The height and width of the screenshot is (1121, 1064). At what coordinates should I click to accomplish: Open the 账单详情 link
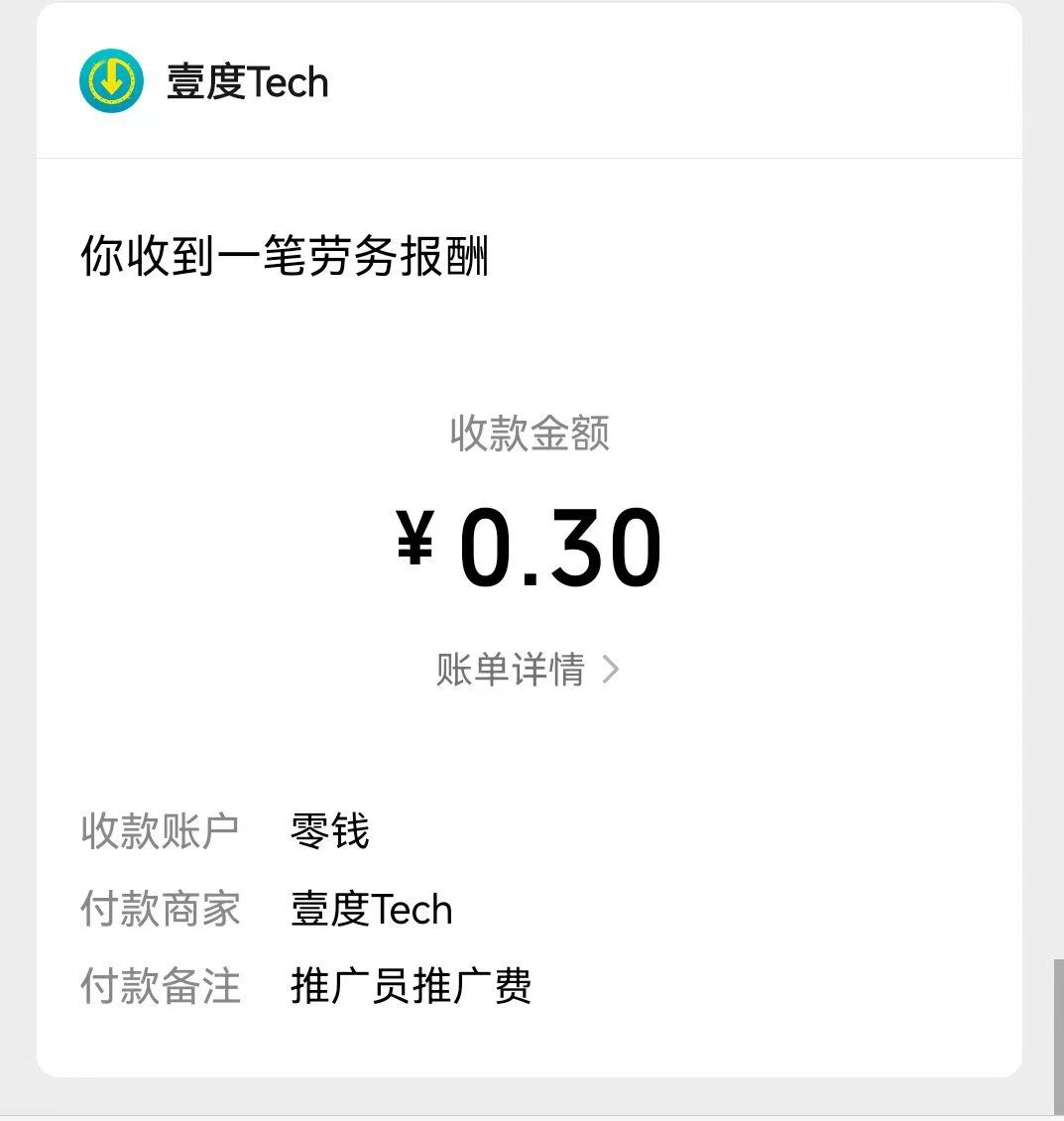pyautogui.click(x=511, y=670)
